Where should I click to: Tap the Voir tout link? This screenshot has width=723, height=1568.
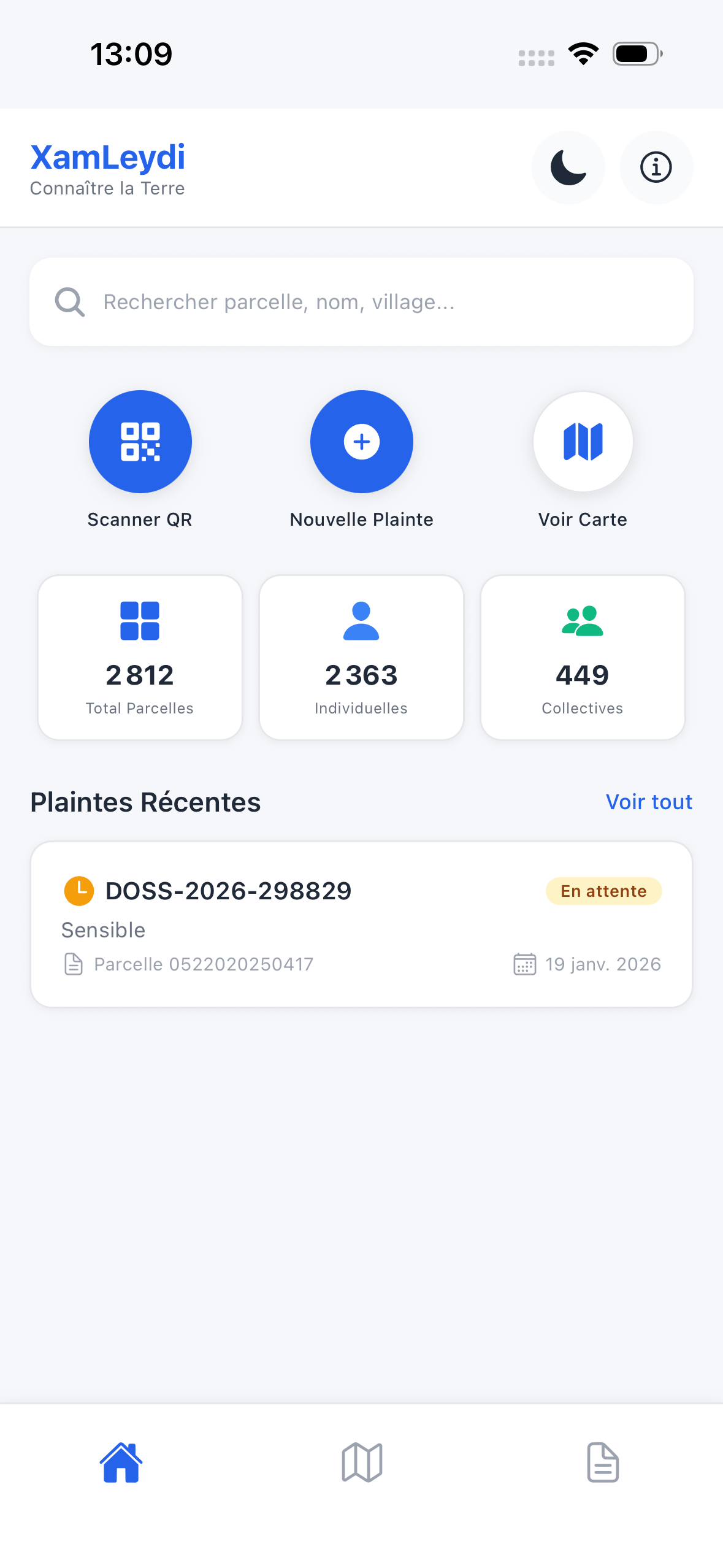tap(649, 802)
